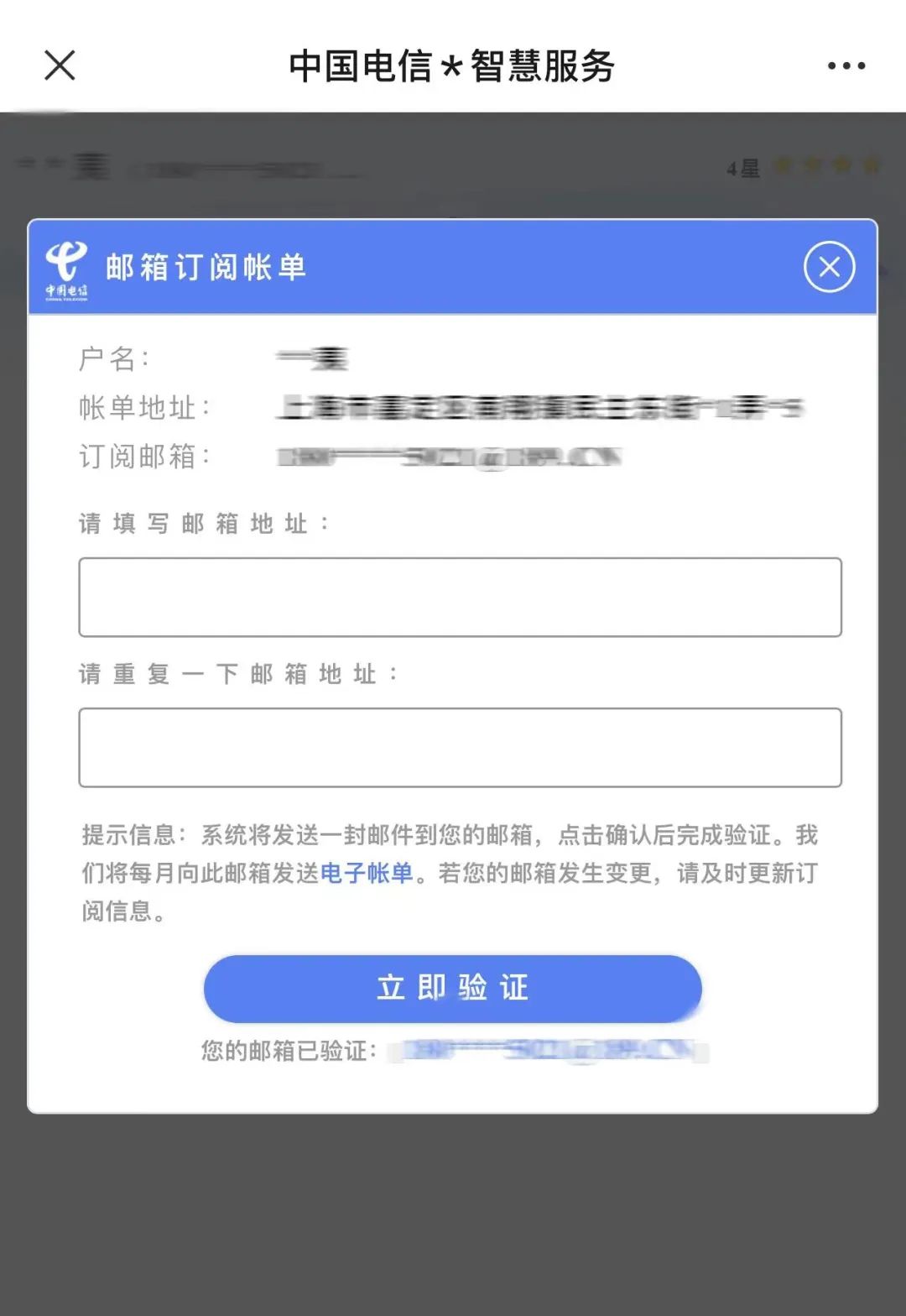Close the 邮箱订阅帐单 dialog with circular X
This screenshot has width=906, height=1316.
click(829, 267)
